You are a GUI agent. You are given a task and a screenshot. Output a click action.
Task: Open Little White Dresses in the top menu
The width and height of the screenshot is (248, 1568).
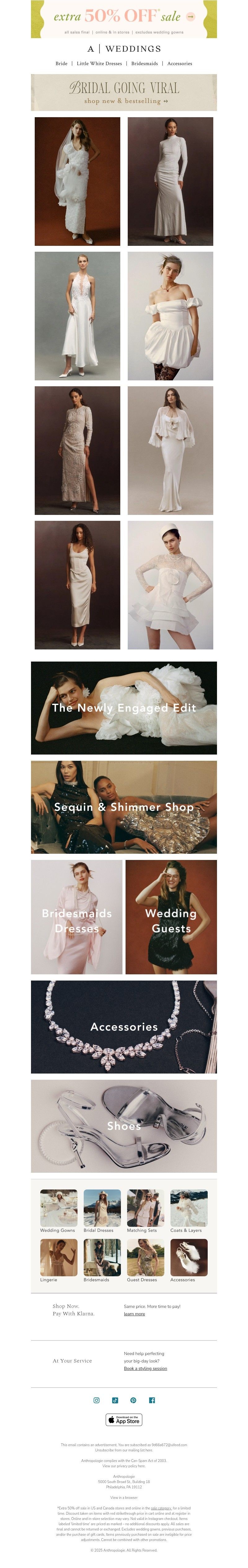[x=99, y=63]
